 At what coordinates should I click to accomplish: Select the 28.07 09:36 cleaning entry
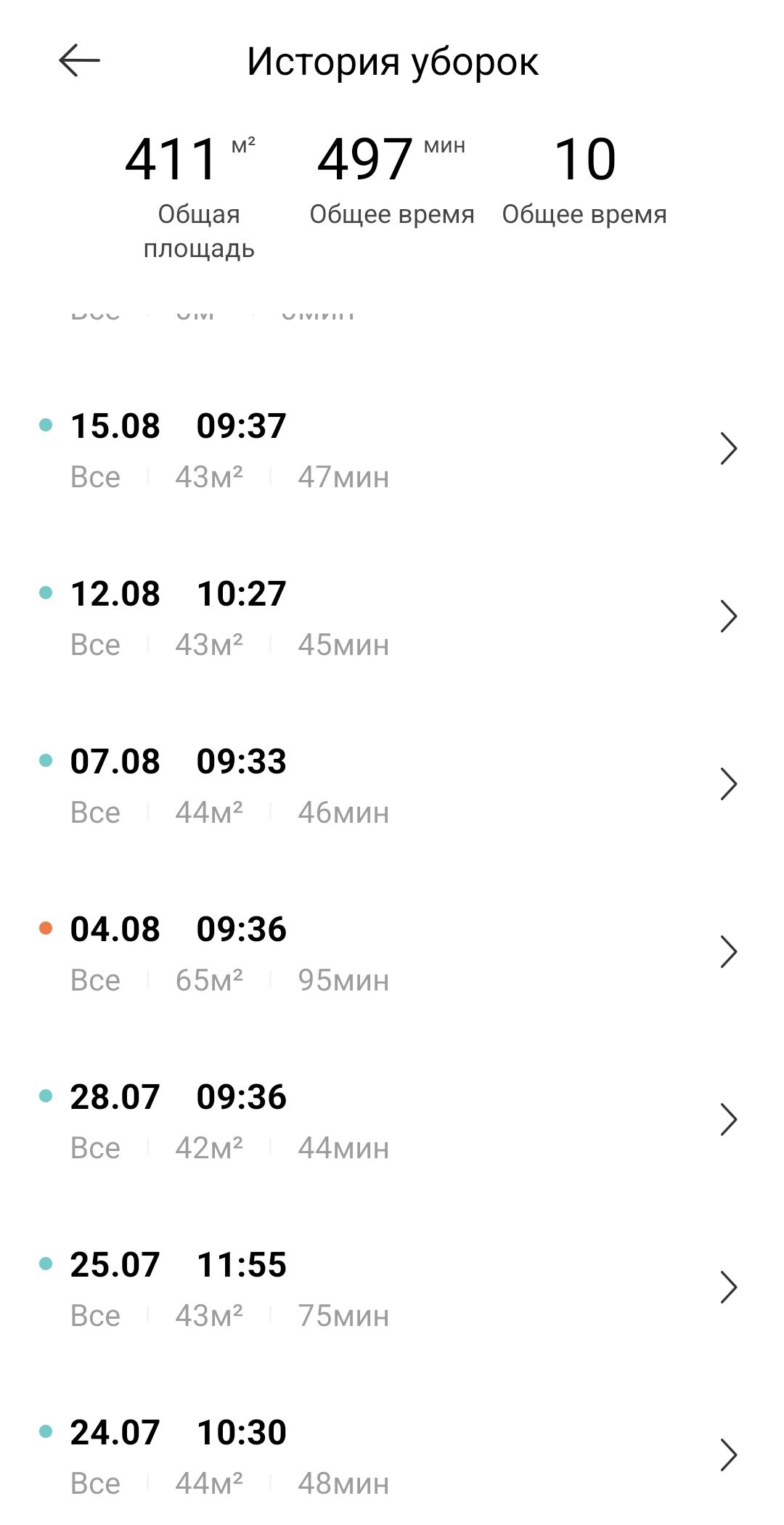(392, 1121)
